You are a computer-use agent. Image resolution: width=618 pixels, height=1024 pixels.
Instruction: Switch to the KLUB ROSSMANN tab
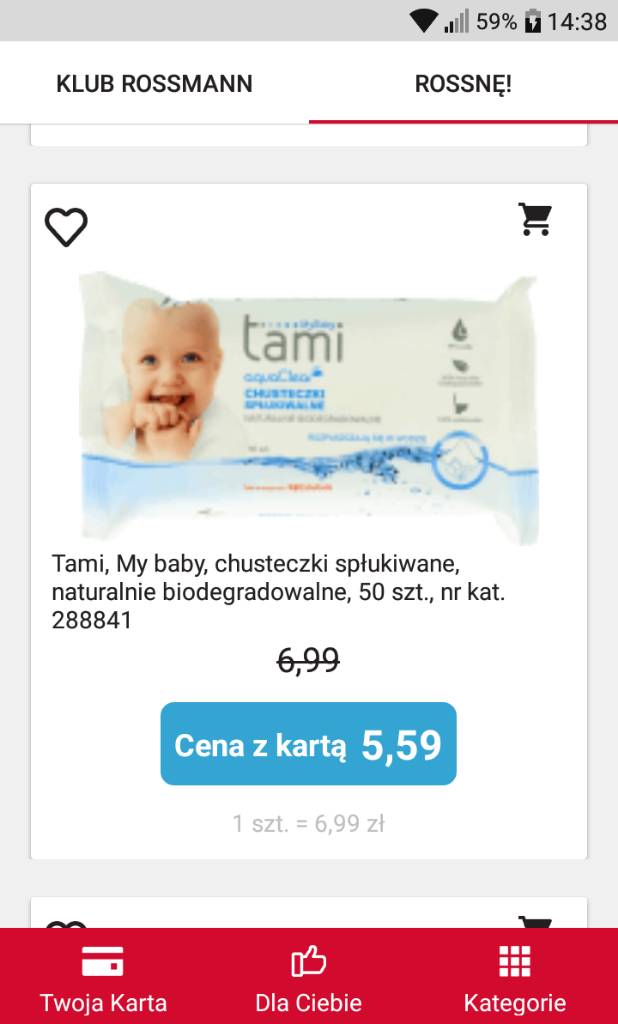click(154, 84)
